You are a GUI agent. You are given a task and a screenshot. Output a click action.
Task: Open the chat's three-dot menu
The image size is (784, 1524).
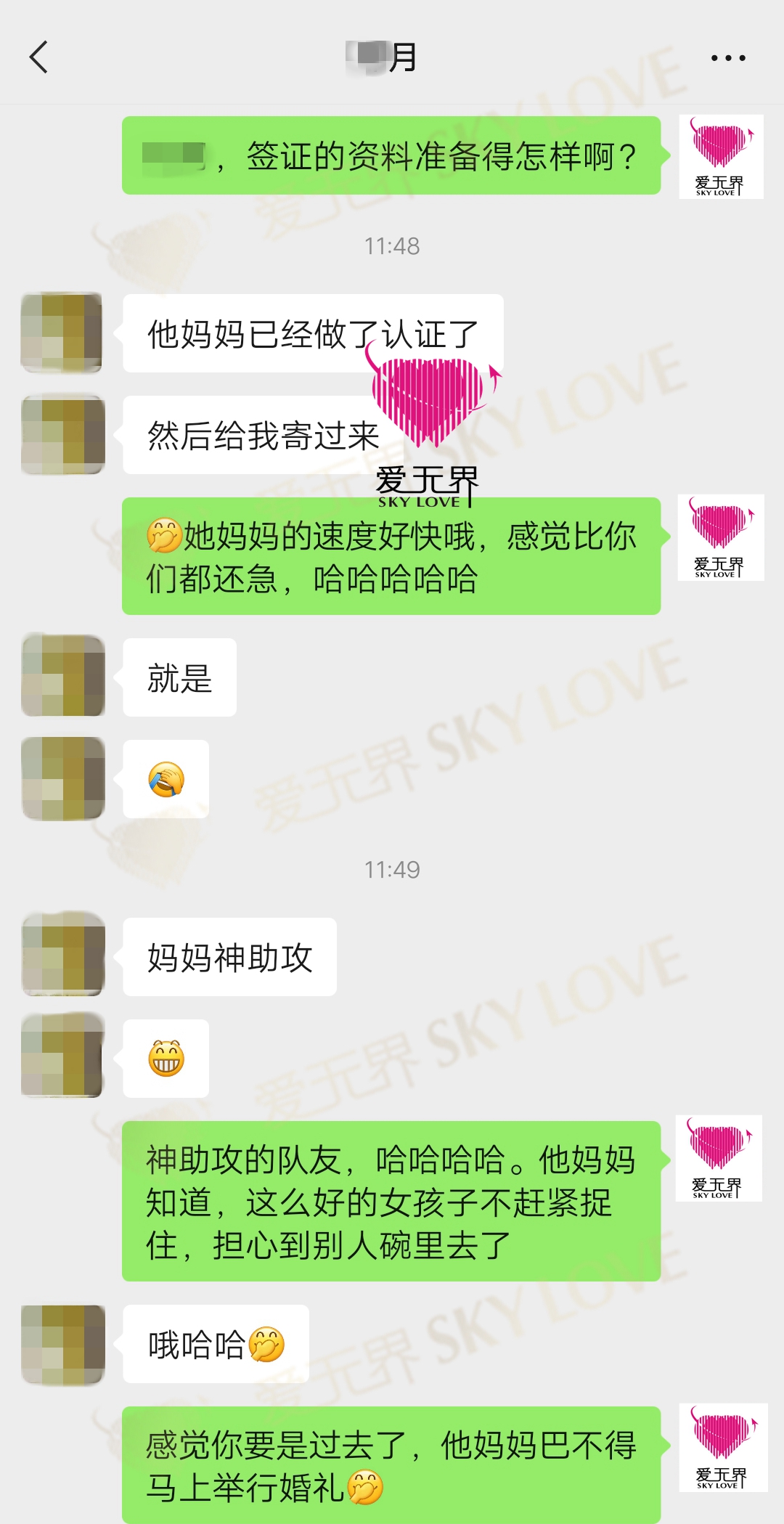[728, 58]
